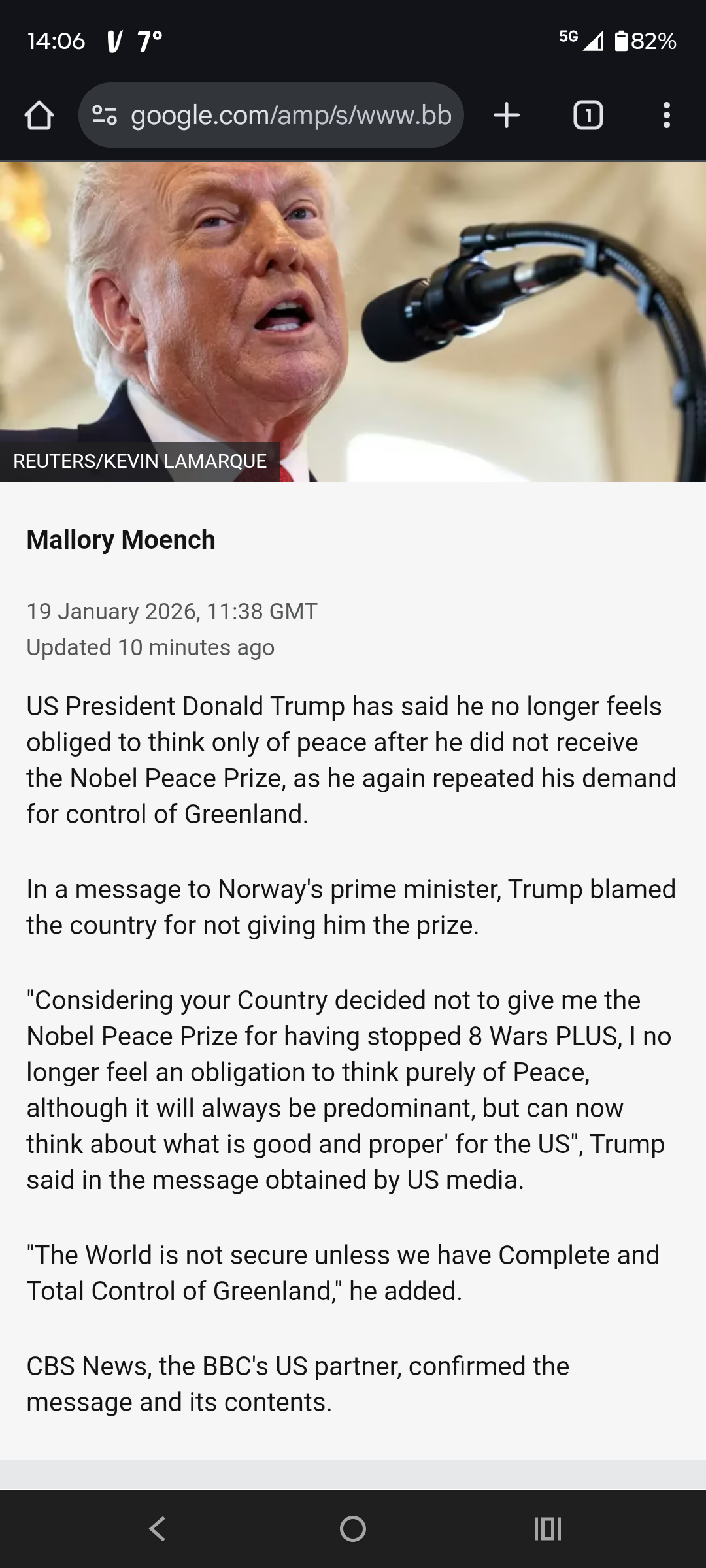Tap the address bar showing google.com/amp
706x1568 pixels.
(x=291, y=116)
